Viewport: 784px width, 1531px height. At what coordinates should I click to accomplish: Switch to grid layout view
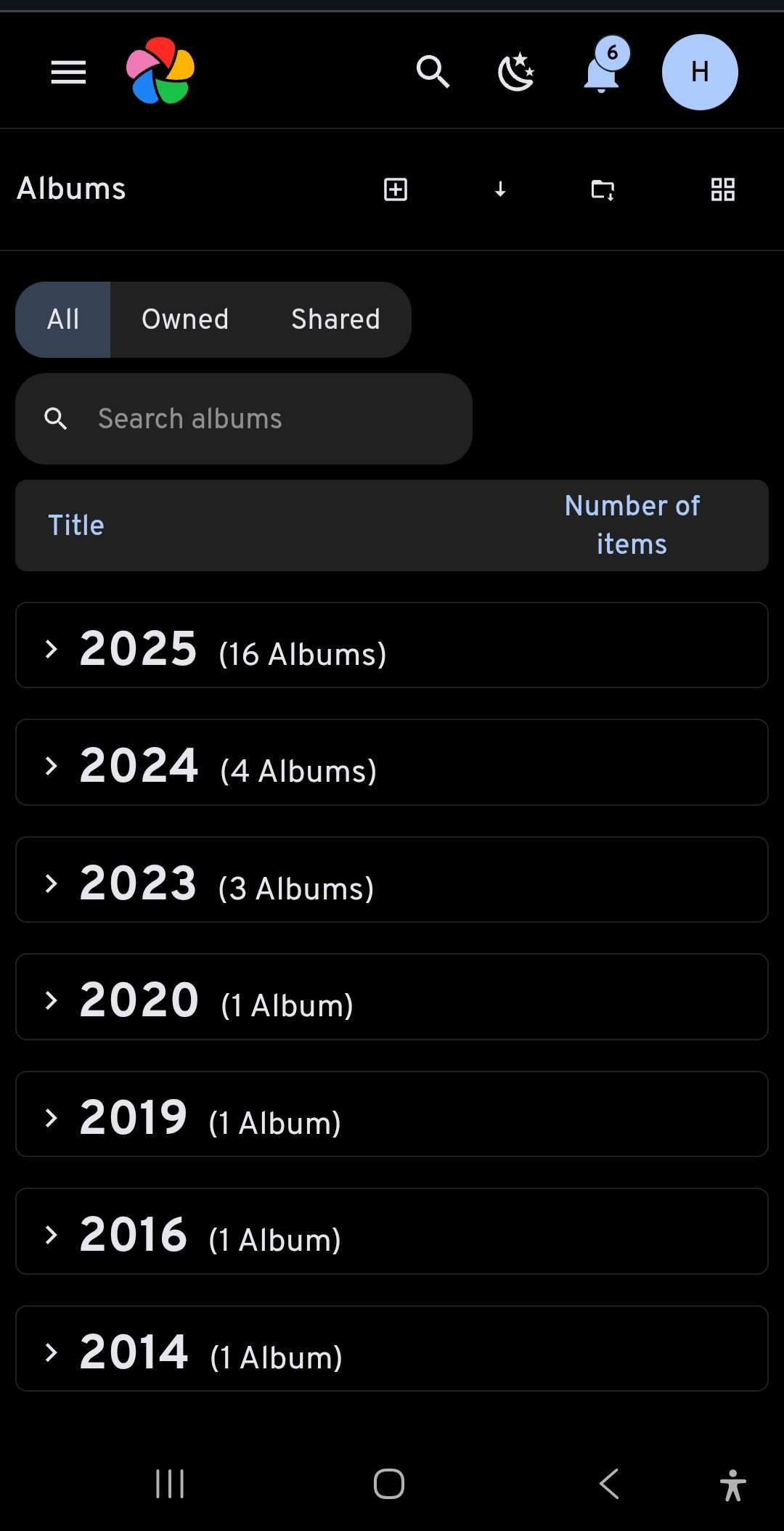[722, 189]
